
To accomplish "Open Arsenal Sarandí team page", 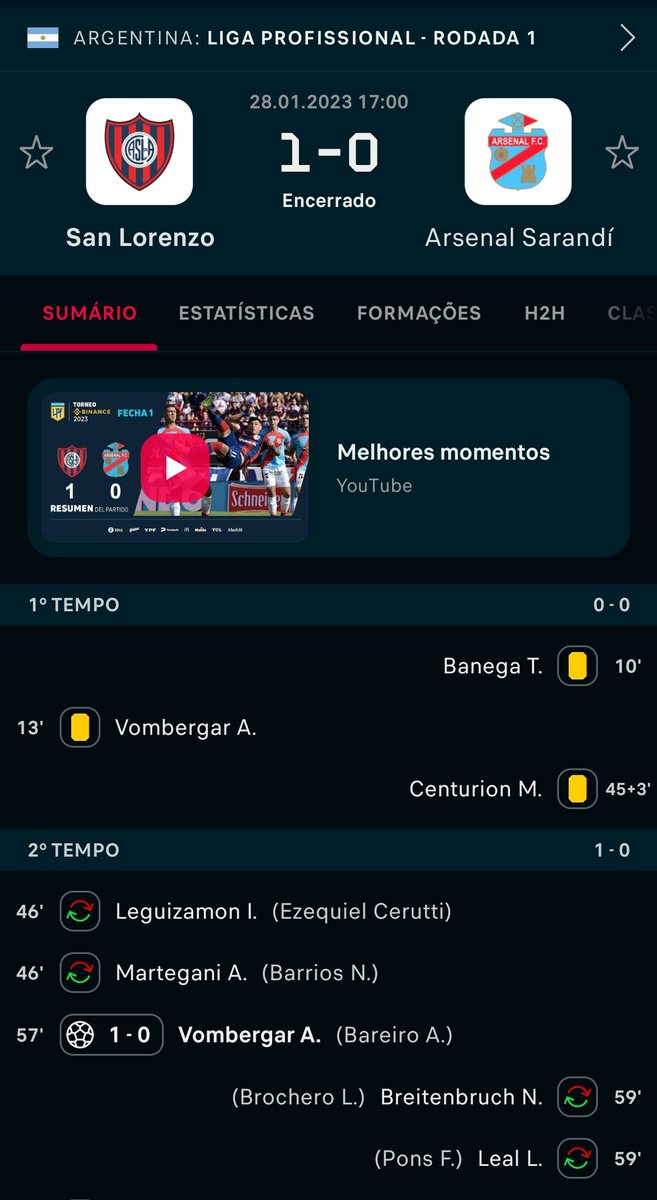I will 518,152.
